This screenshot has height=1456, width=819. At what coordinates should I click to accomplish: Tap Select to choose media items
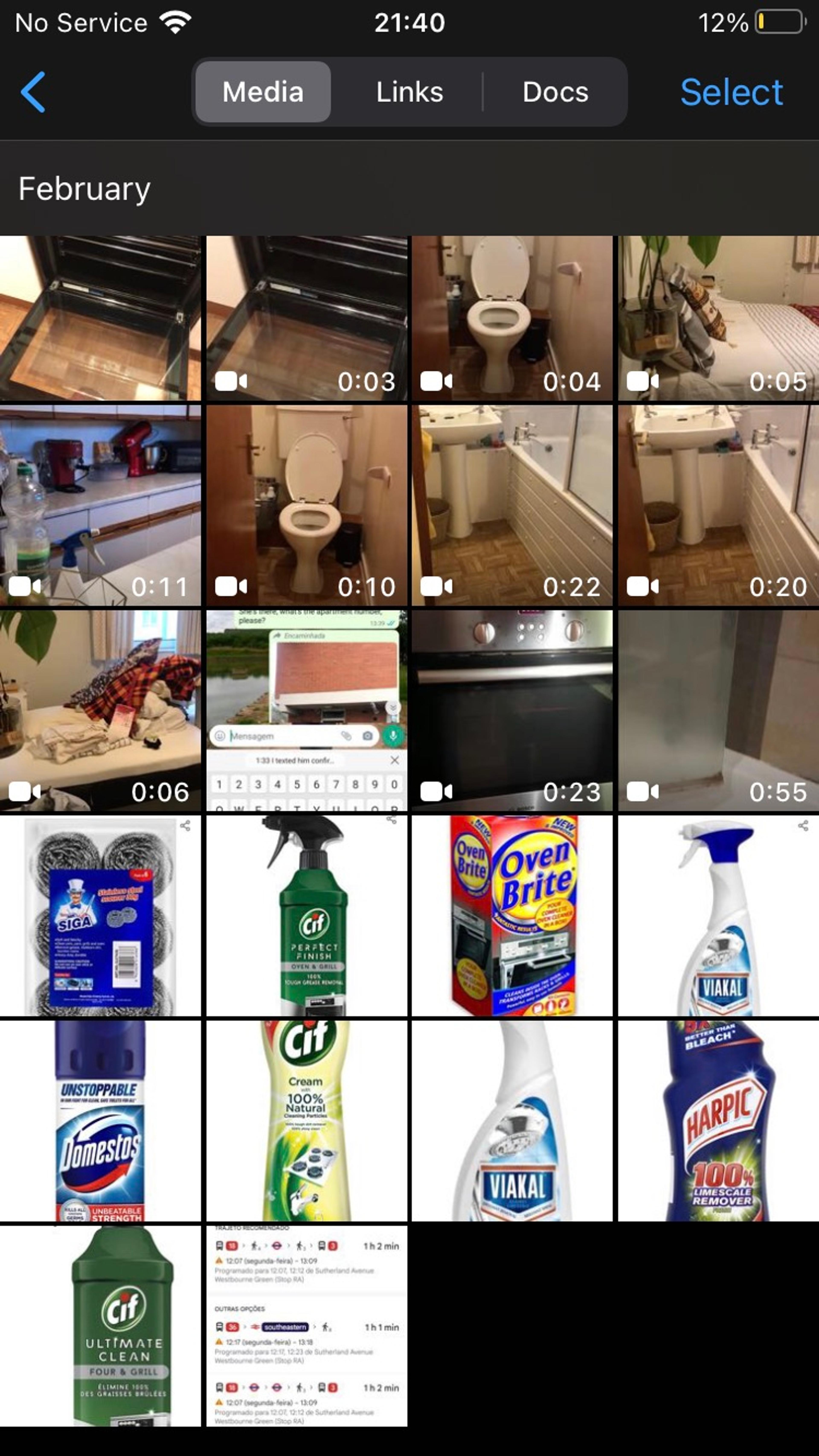731,92
